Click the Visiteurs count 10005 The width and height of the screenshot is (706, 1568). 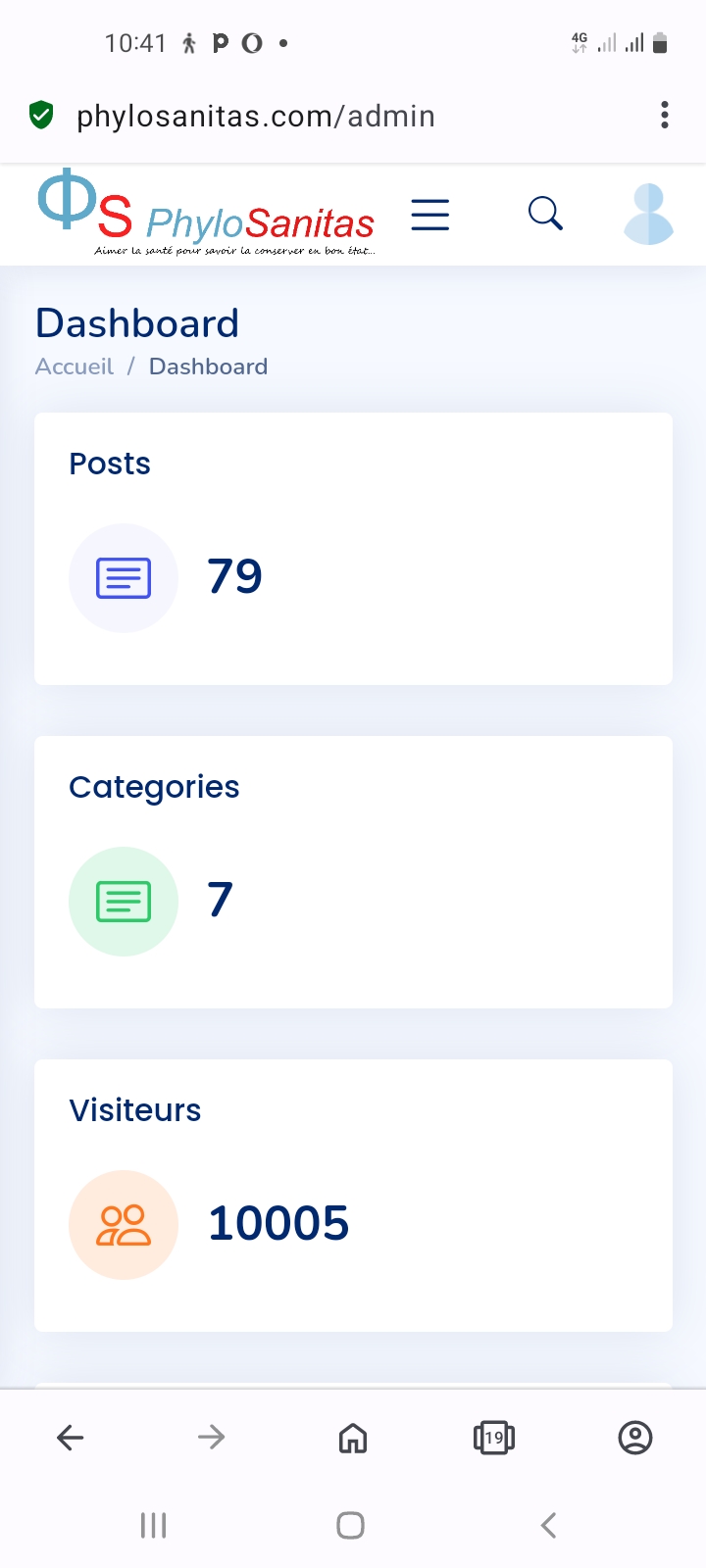(278, 1223)
